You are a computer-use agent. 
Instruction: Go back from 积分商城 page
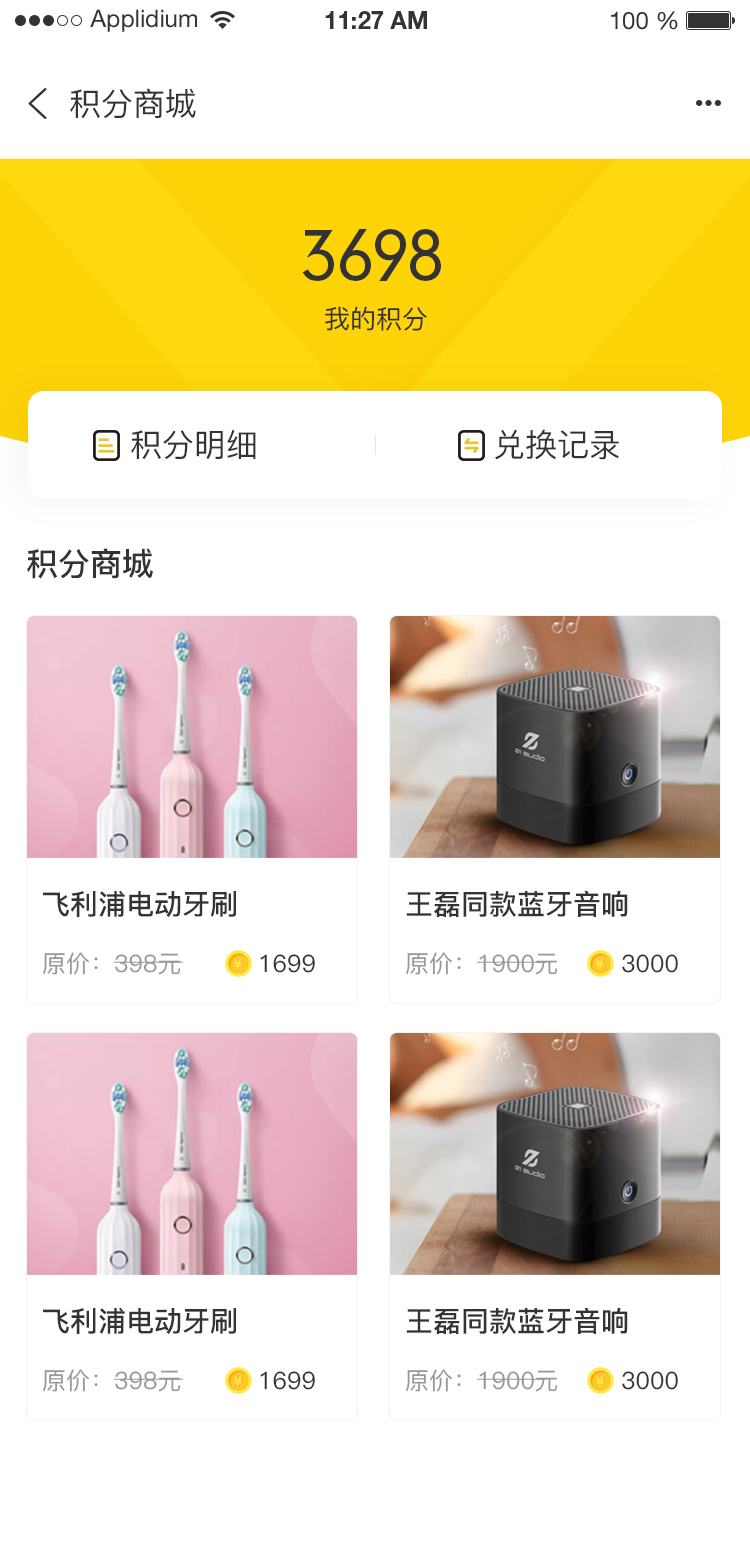(38, 104)
